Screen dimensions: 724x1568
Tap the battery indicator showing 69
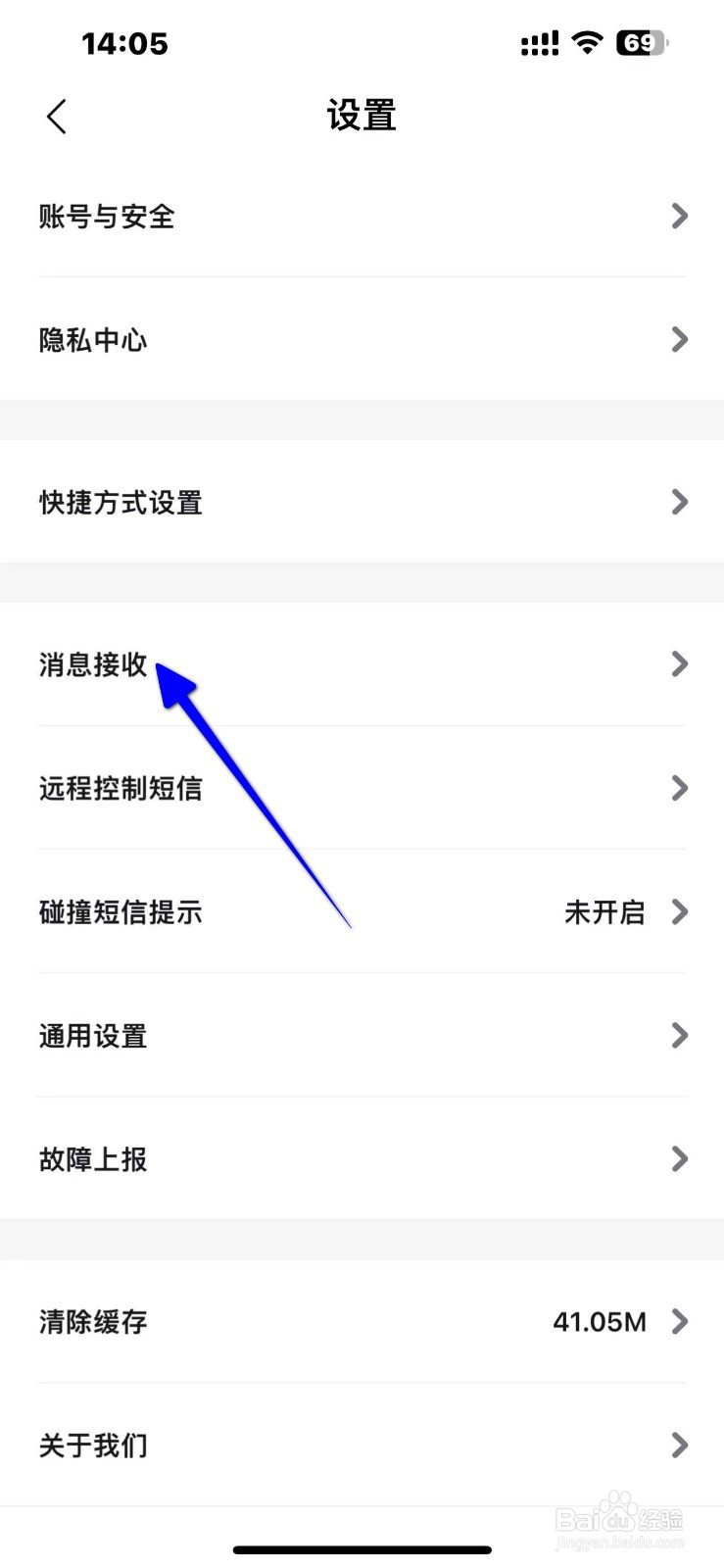(x=641, y=43)
